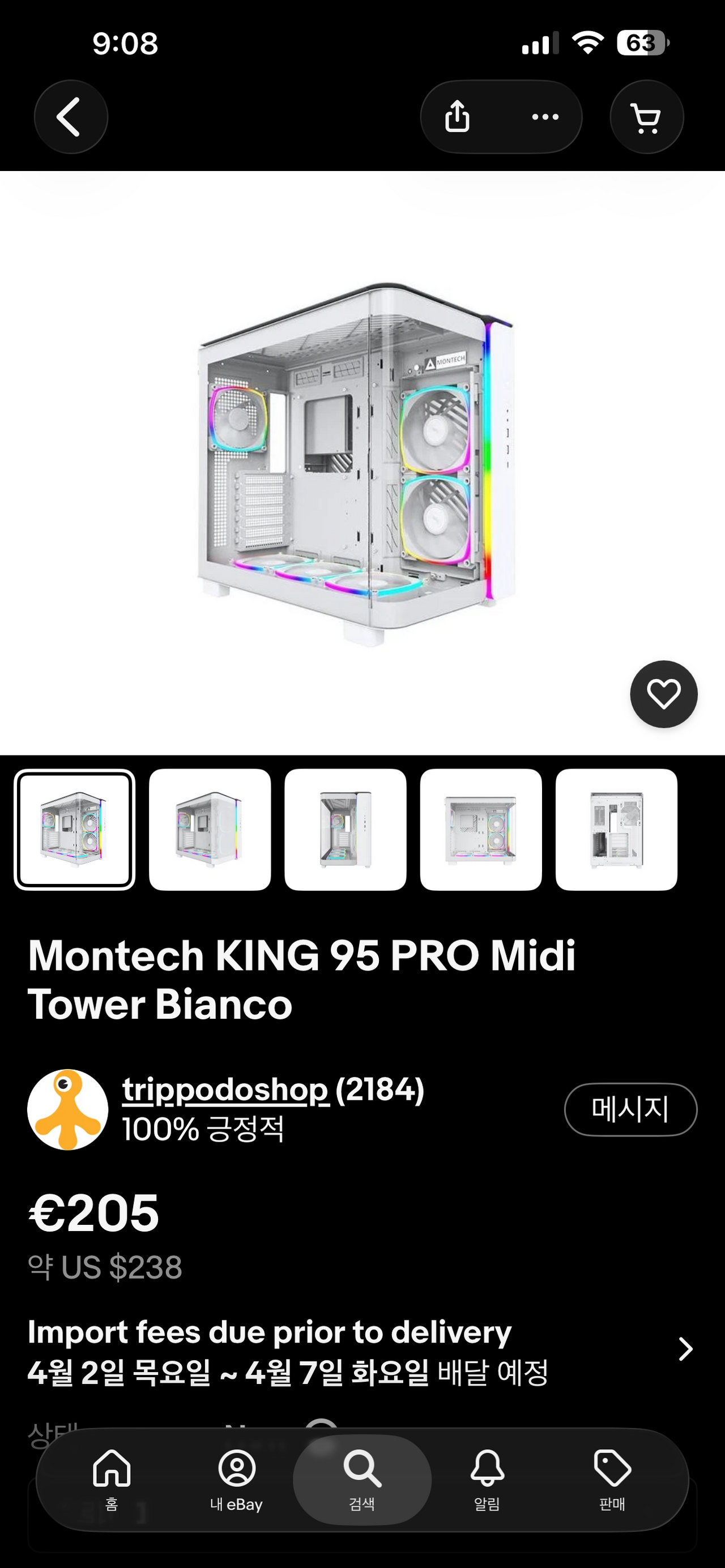Open the three-dot overflow menu
The width and height of the screenshot is (725, 1568).
[545, 117]
